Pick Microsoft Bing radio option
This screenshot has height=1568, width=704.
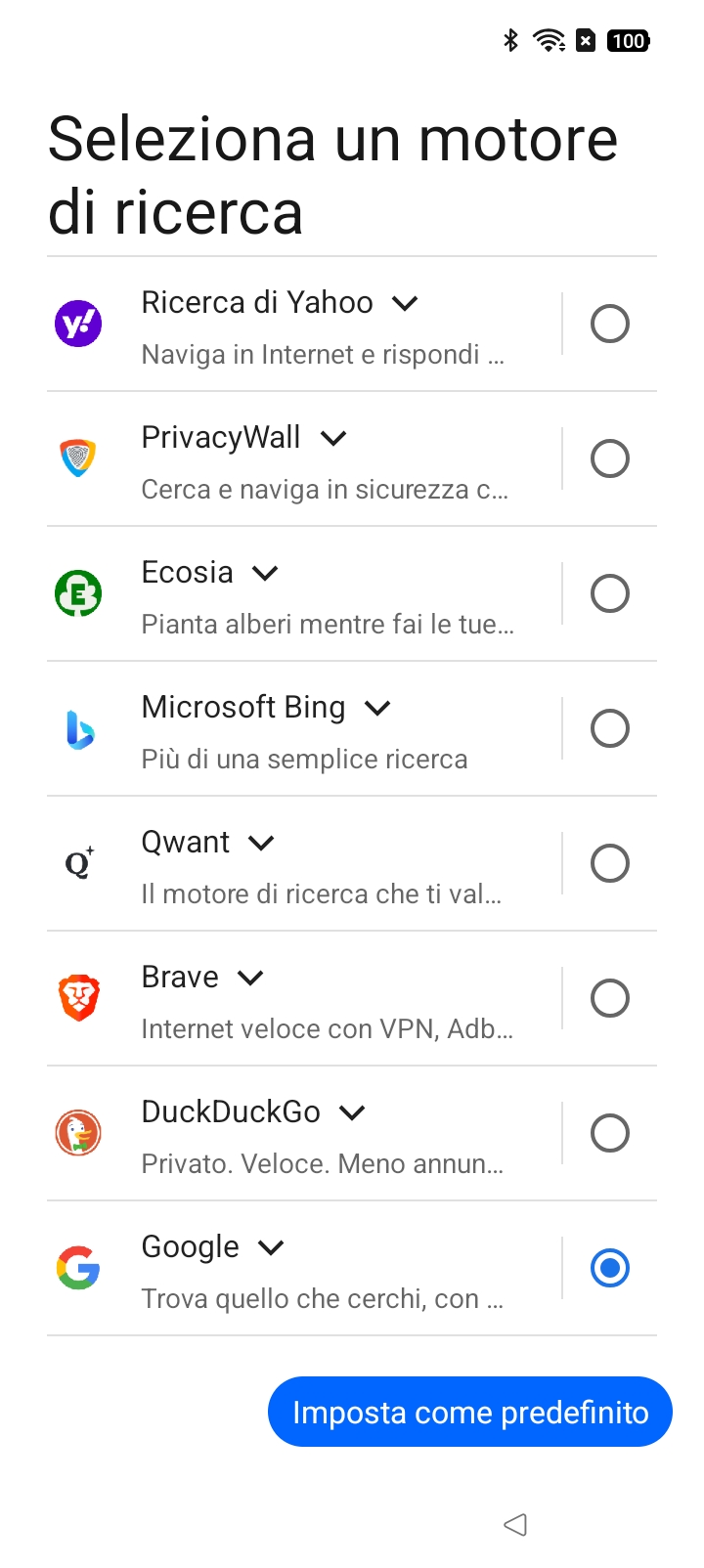point(609,728)
